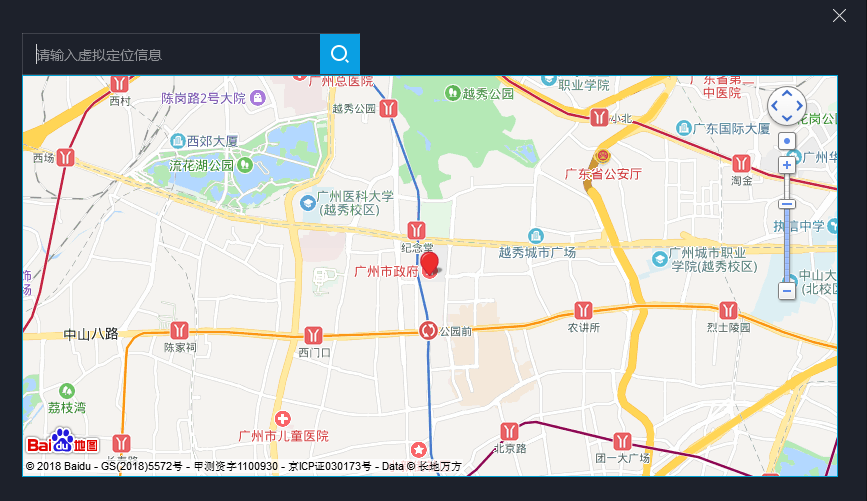Close the map dialog
The width and height of the screenshot is (867, 501).
coord(840,14)
